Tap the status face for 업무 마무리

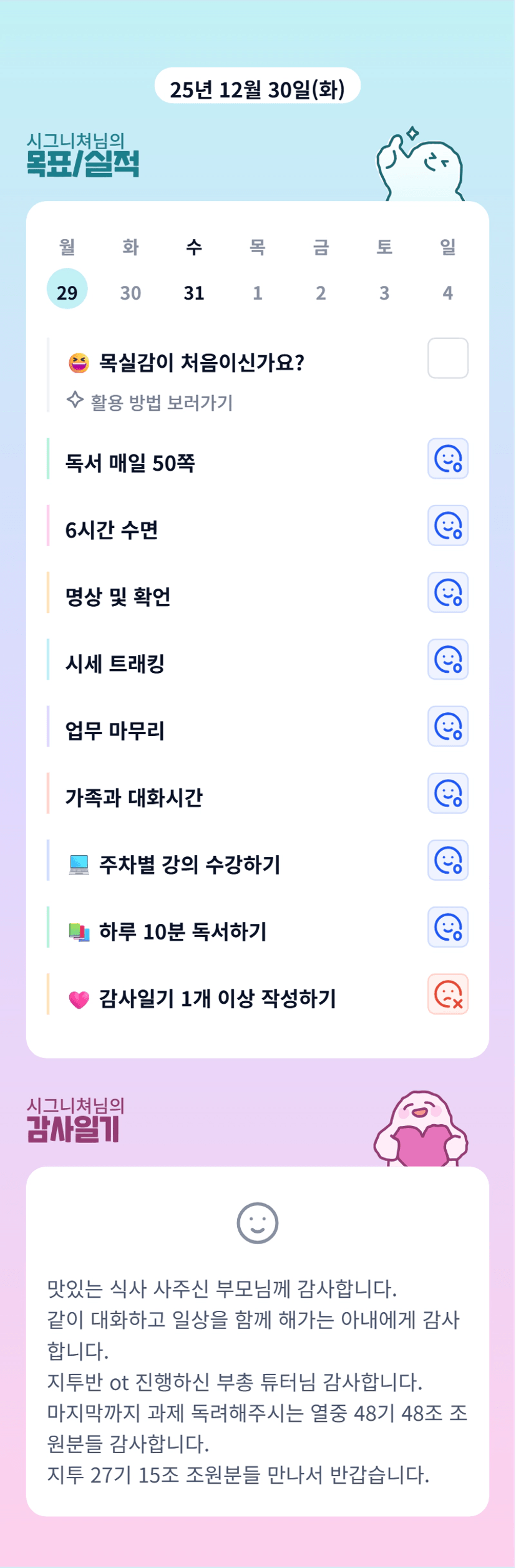coord(448,727)
